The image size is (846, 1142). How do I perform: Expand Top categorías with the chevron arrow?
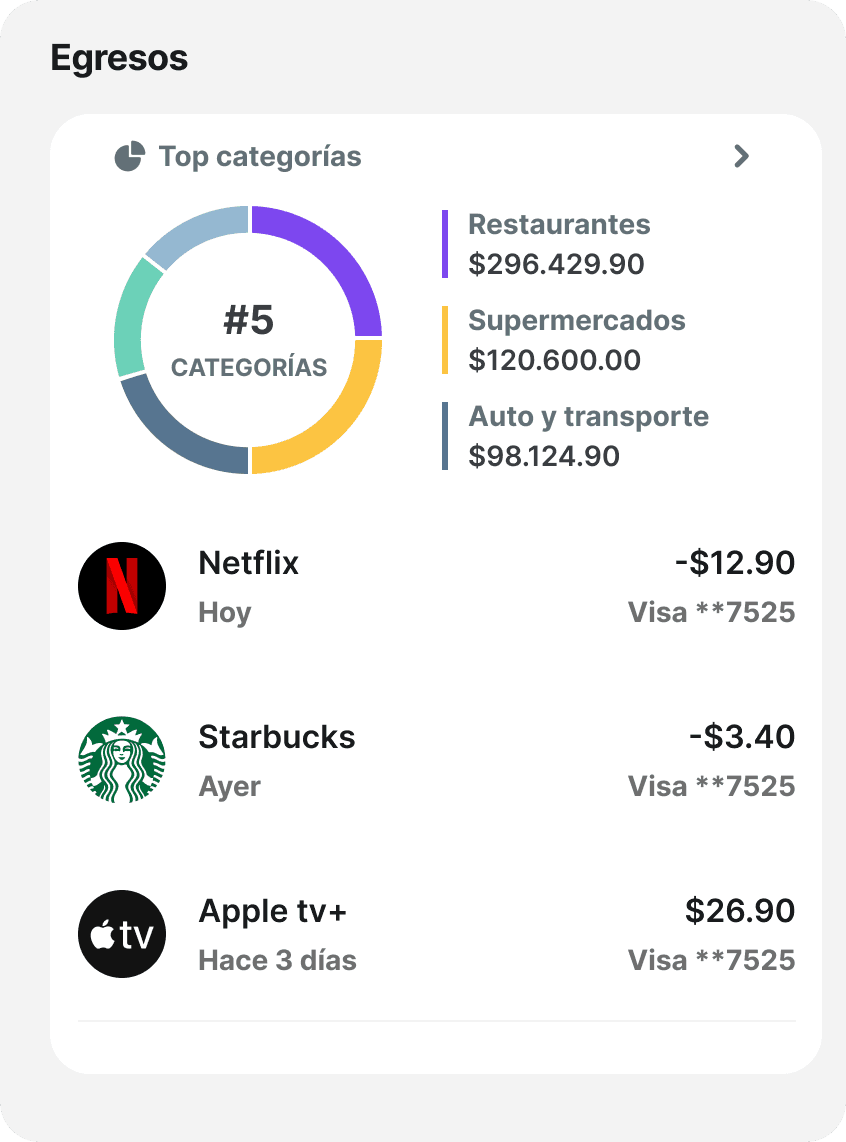[741, 156]
